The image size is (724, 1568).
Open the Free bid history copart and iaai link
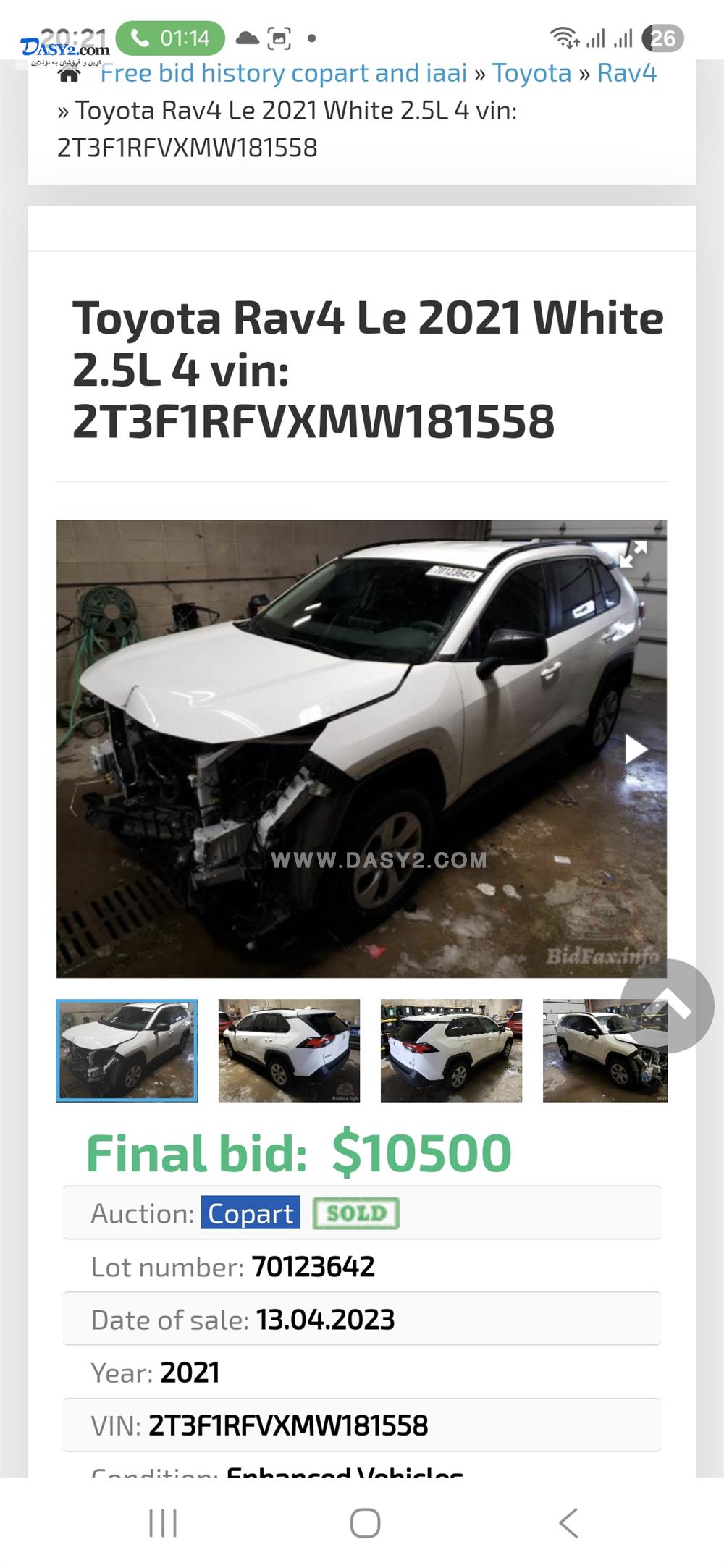284,73
